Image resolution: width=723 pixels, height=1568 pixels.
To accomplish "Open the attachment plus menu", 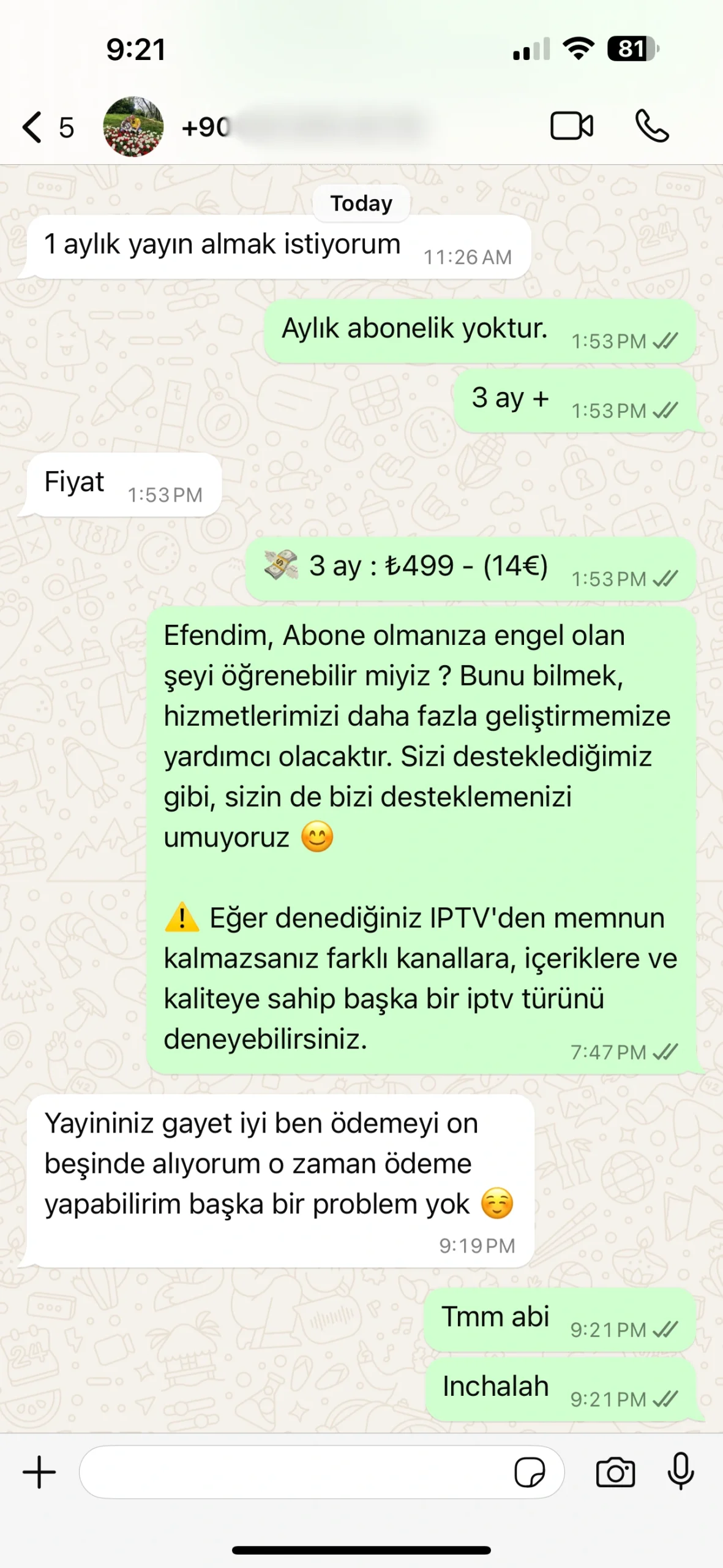I will [39, 1472].
